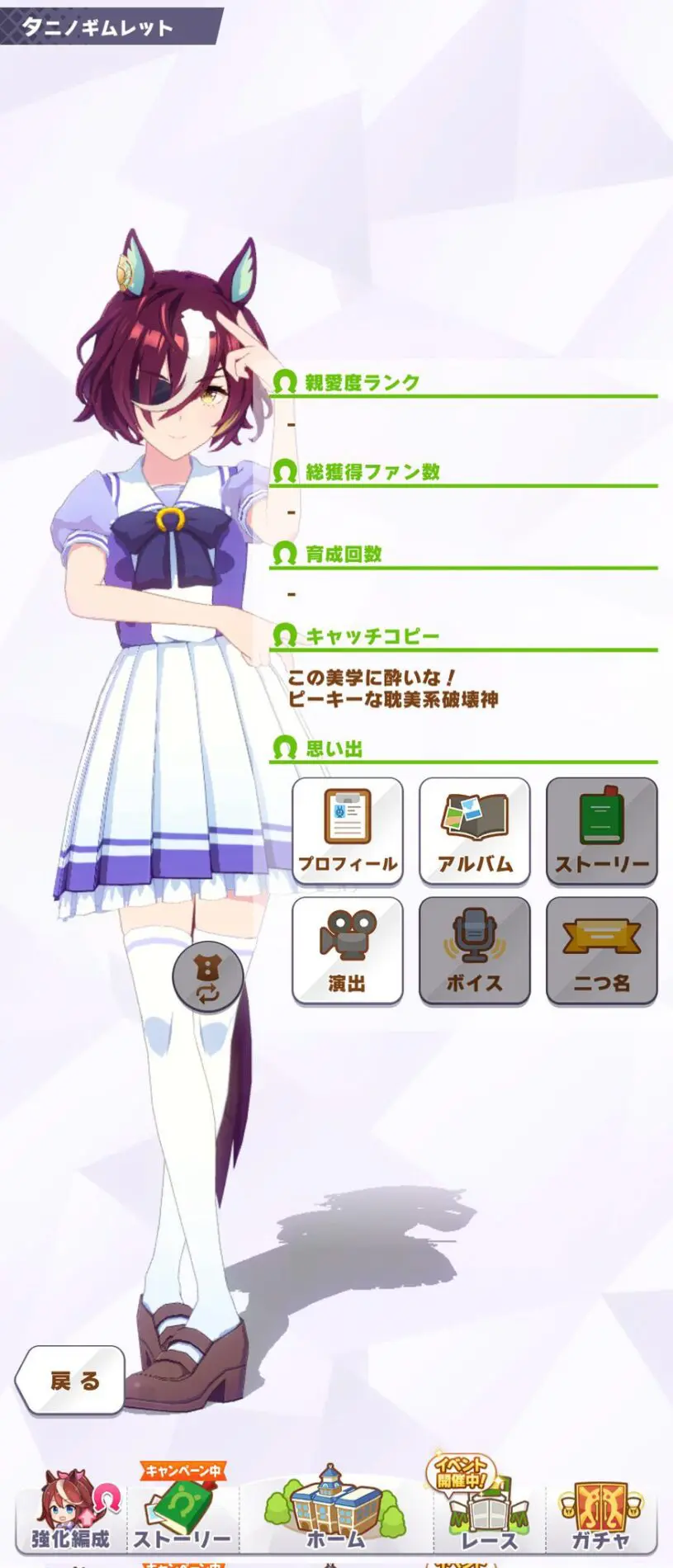
Task: Open the プロフィール profile button
Action: click(348, 830)
